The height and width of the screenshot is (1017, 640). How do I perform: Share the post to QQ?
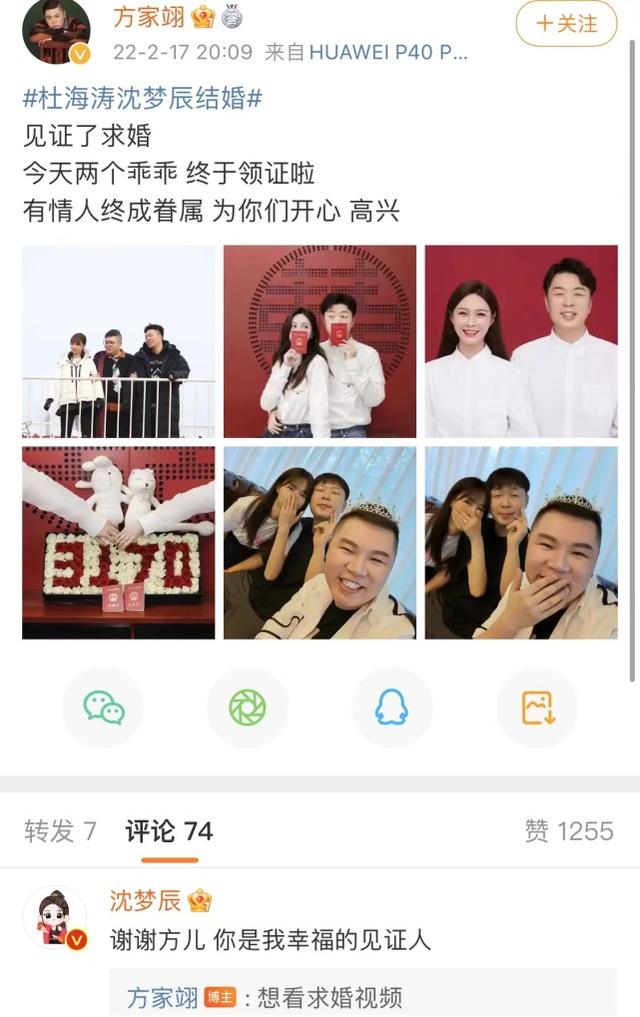coord(391,707)
